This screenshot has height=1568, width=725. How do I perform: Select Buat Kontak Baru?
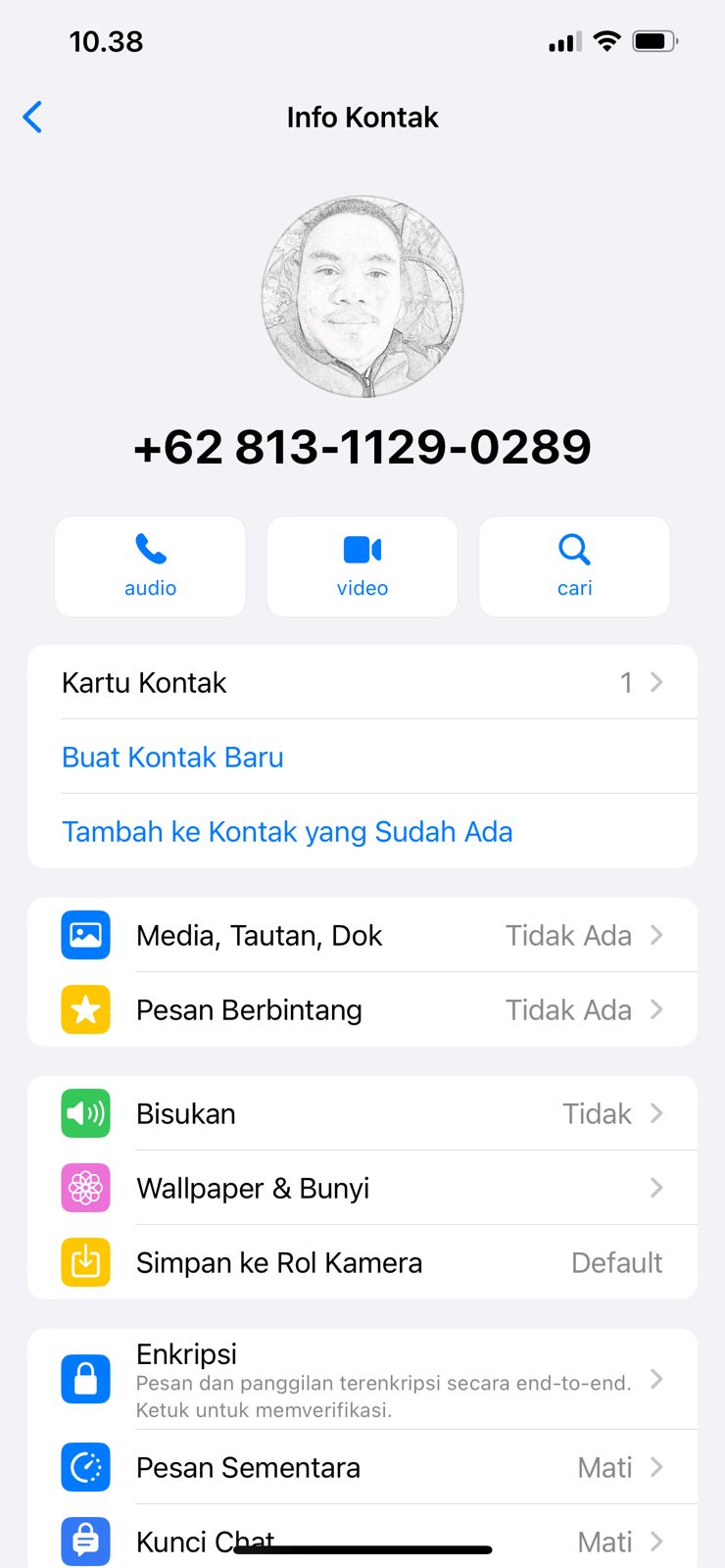point(172,757)
